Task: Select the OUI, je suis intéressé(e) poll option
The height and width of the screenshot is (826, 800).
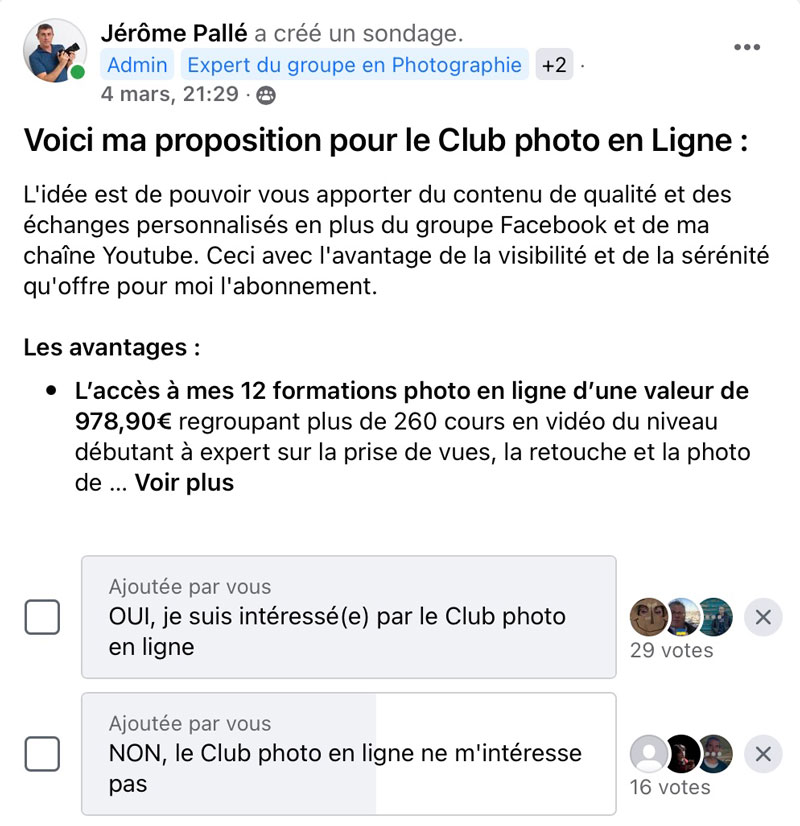Action: [348, 617]
